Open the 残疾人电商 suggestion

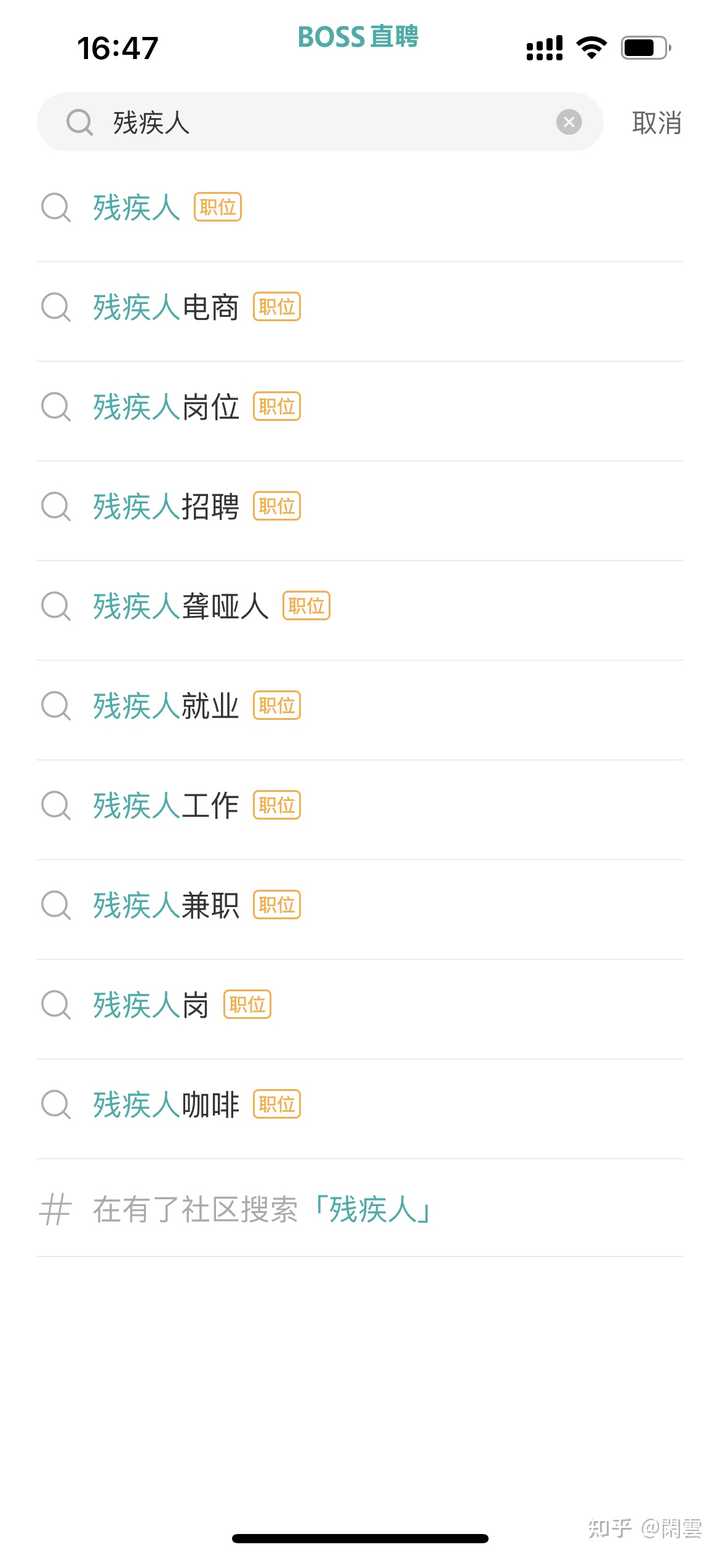pos(166,307)
